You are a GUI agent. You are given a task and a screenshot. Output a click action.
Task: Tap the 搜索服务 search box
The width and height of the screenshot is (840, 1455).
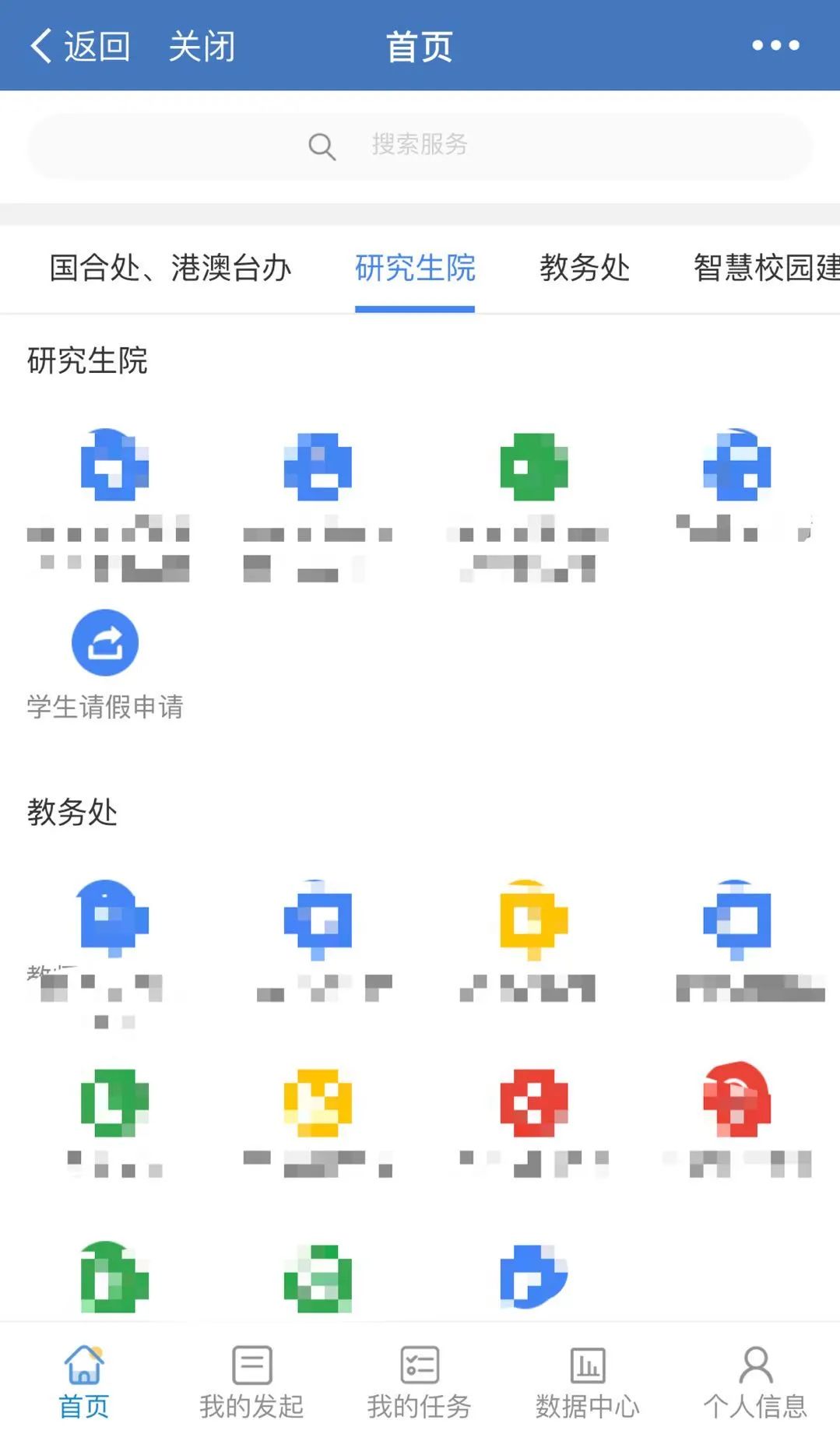[x=420, y=146]
